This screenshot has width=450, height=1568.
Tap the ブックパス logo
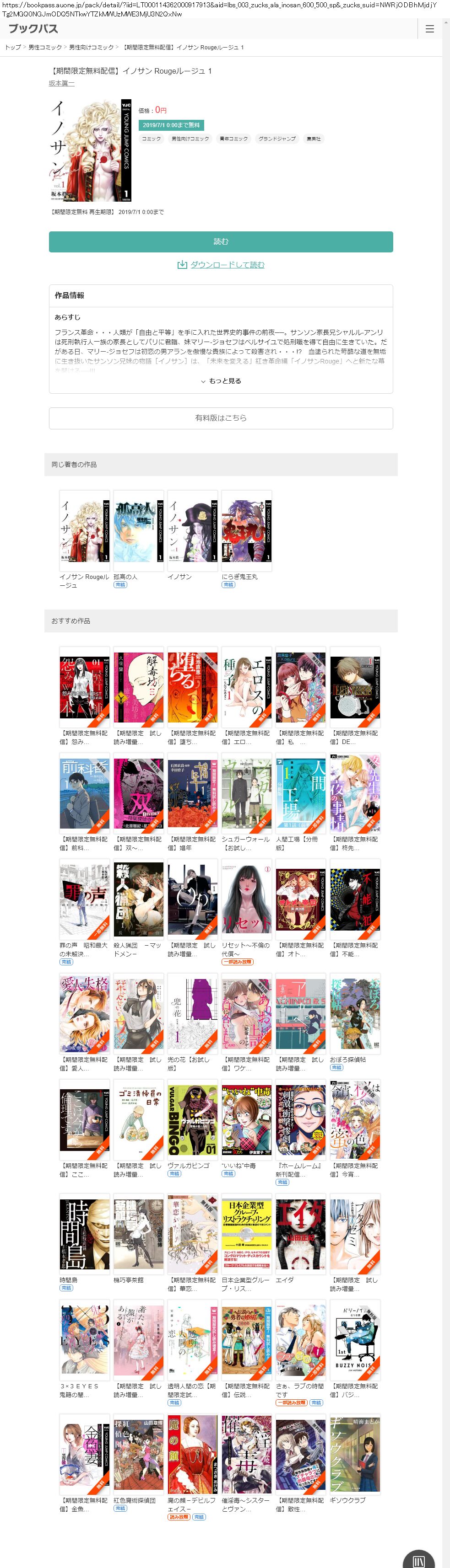33,29
